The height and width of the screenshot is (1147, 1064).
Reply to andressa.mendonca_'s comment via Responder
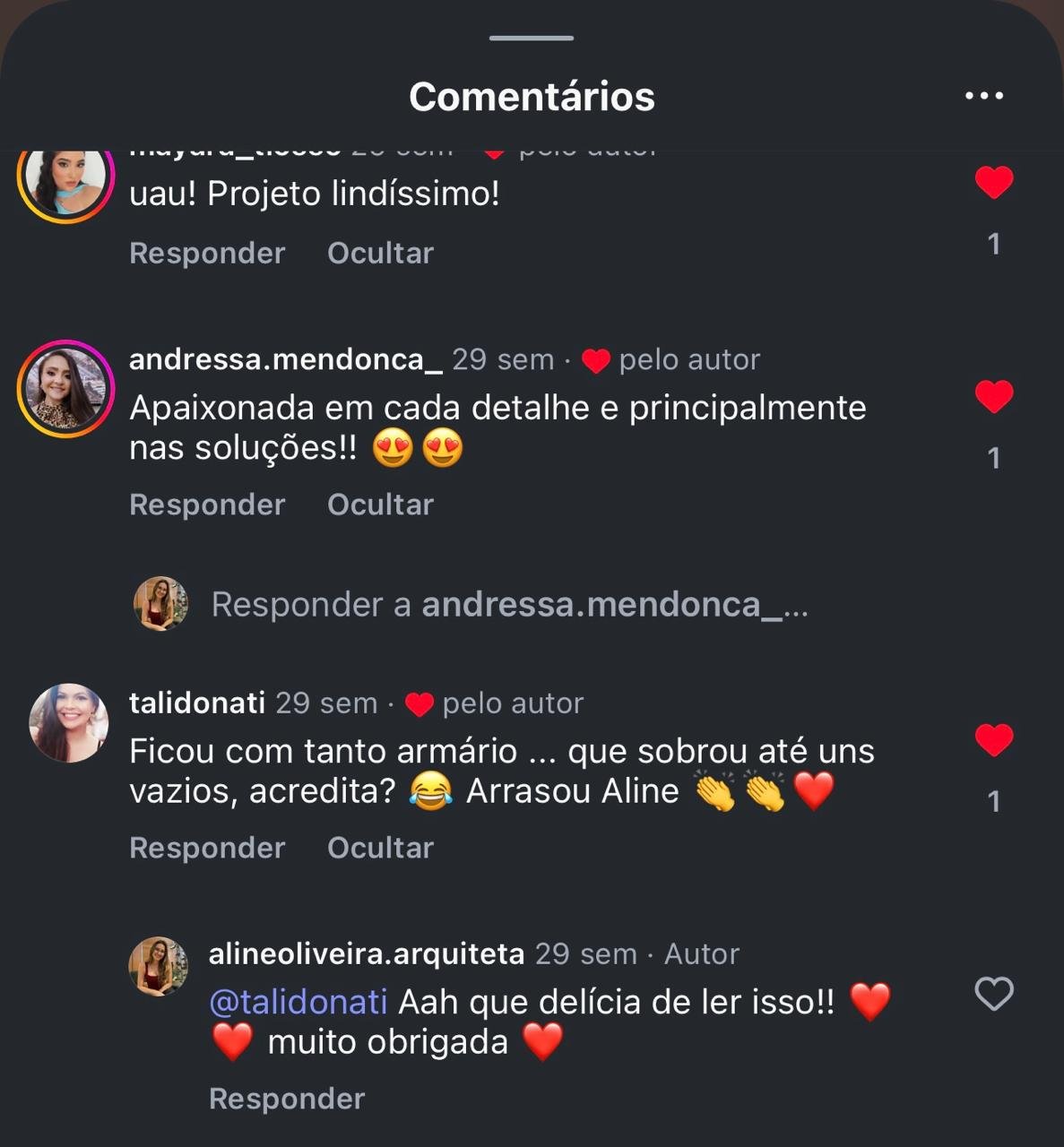(207, 505)
